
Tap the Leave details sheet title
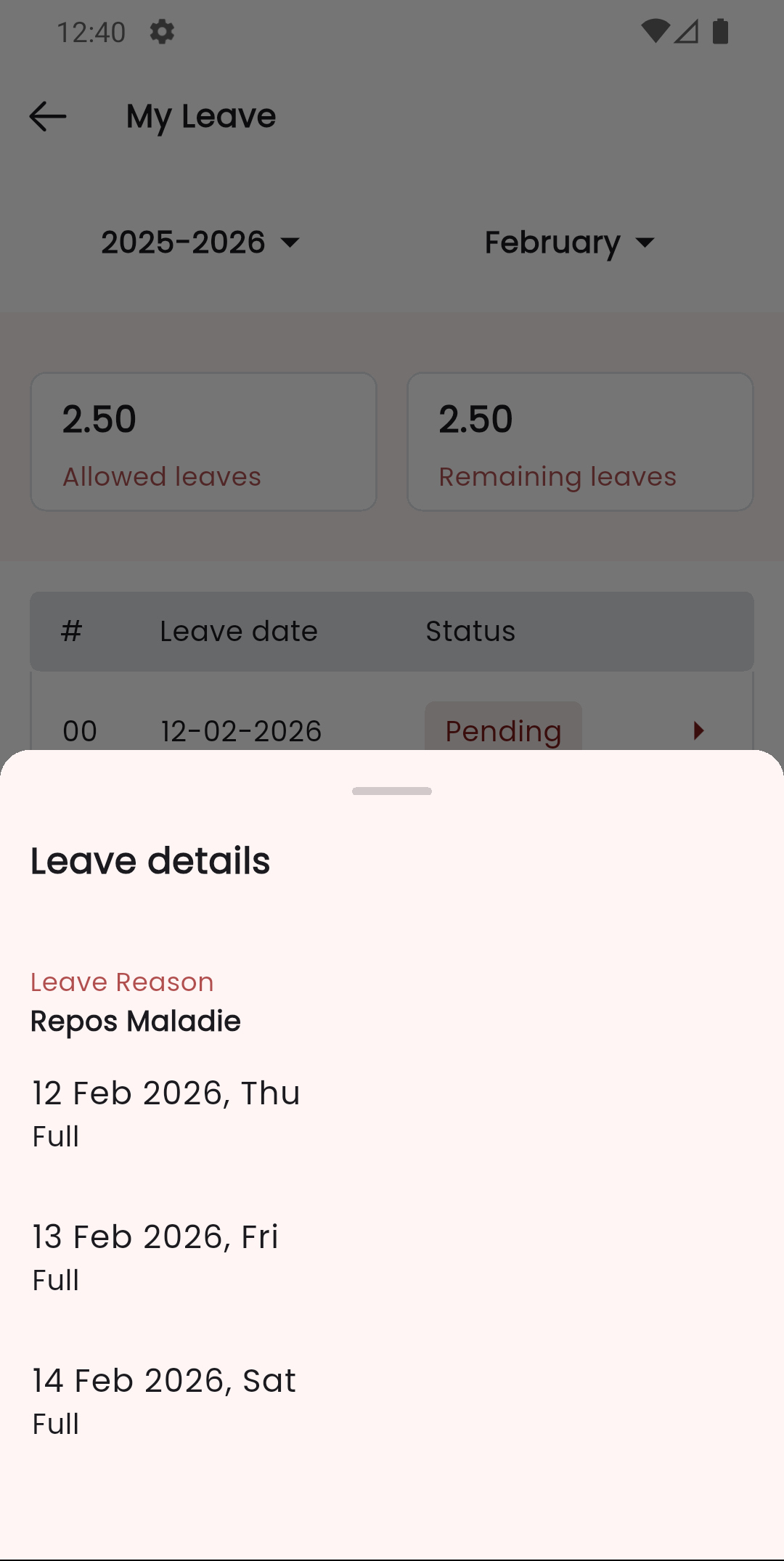(x=150, y=861)
